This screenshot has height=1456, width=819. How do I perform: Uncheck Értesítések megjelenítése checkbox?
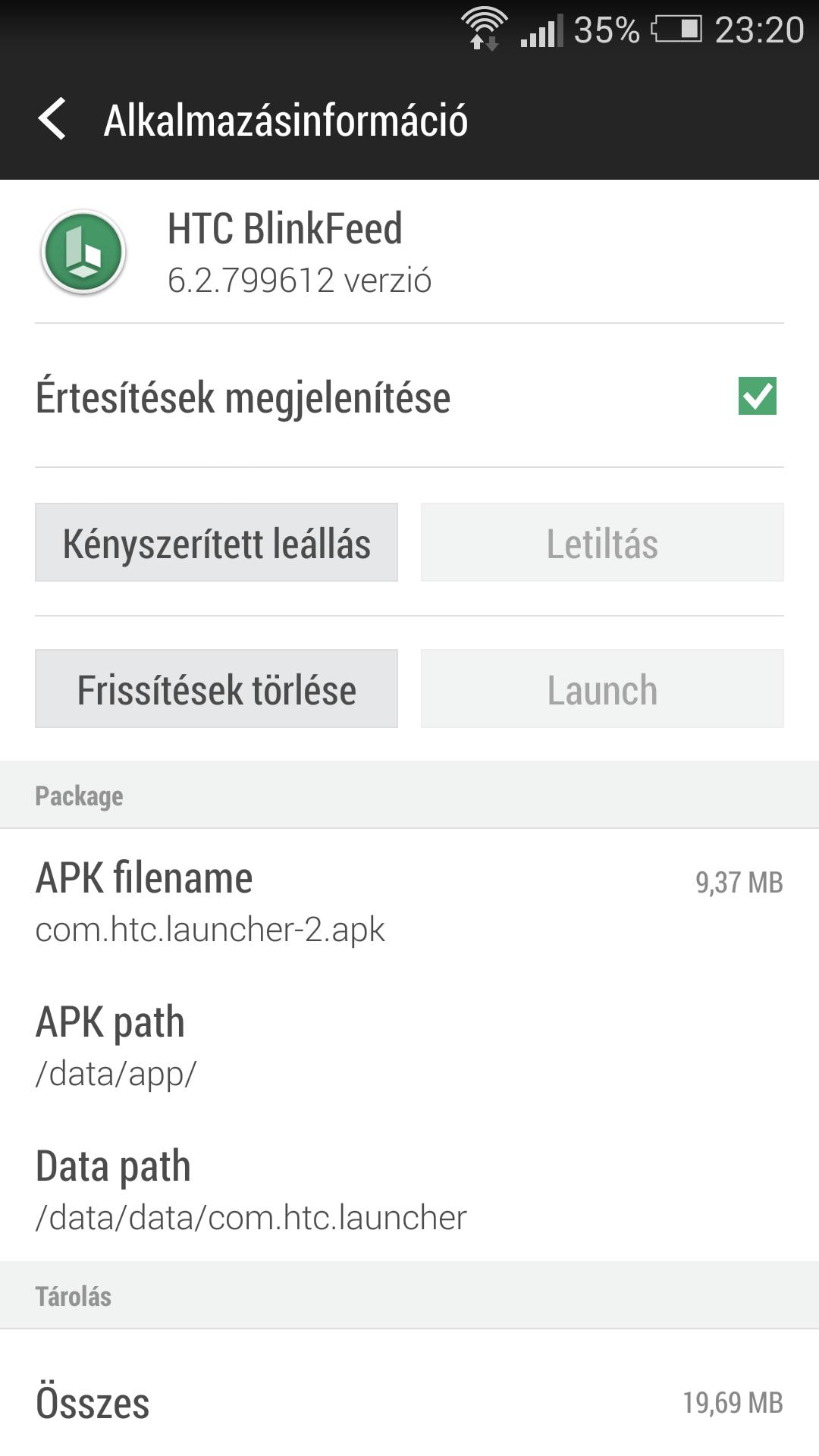(757, 396)
